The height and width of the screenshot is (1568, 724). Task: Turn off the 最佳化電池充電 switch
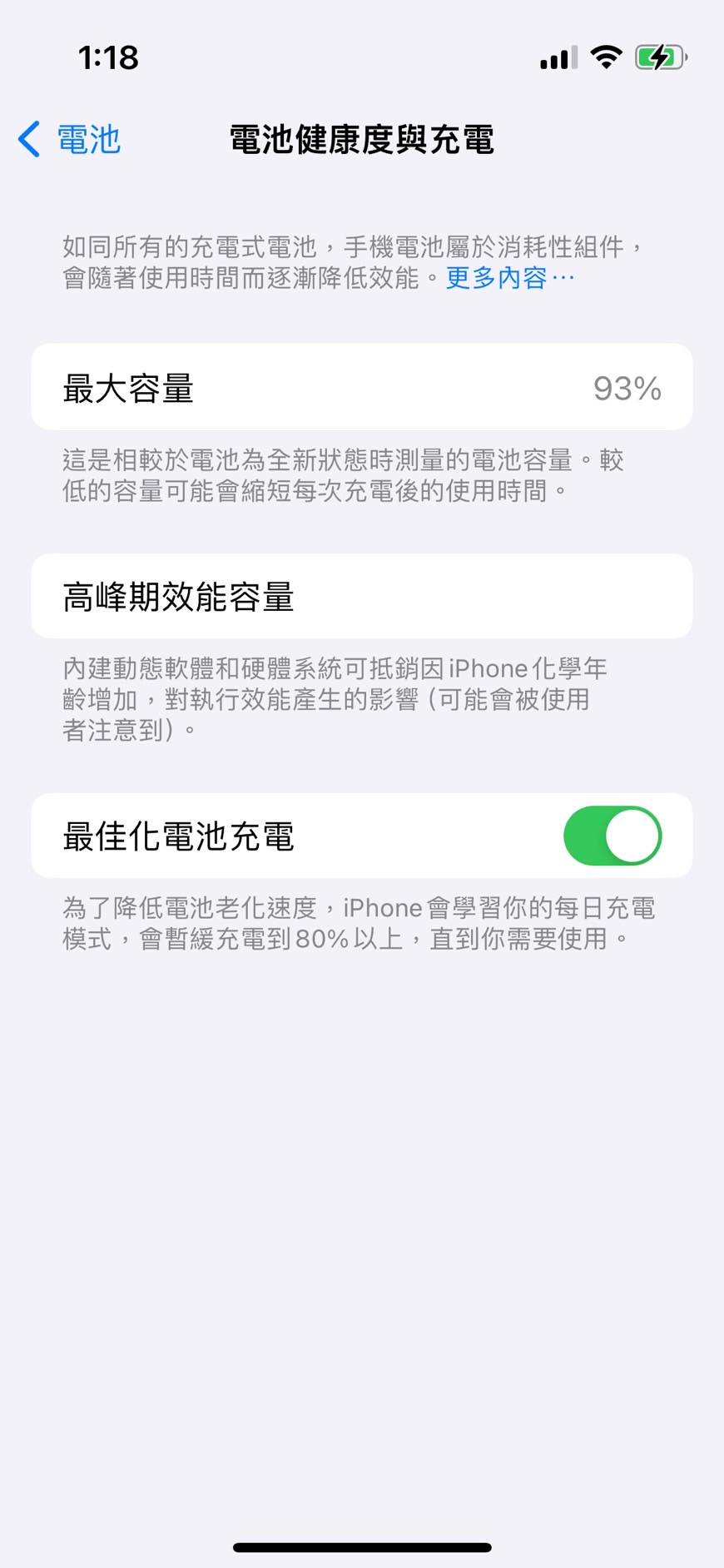point(612,836)
